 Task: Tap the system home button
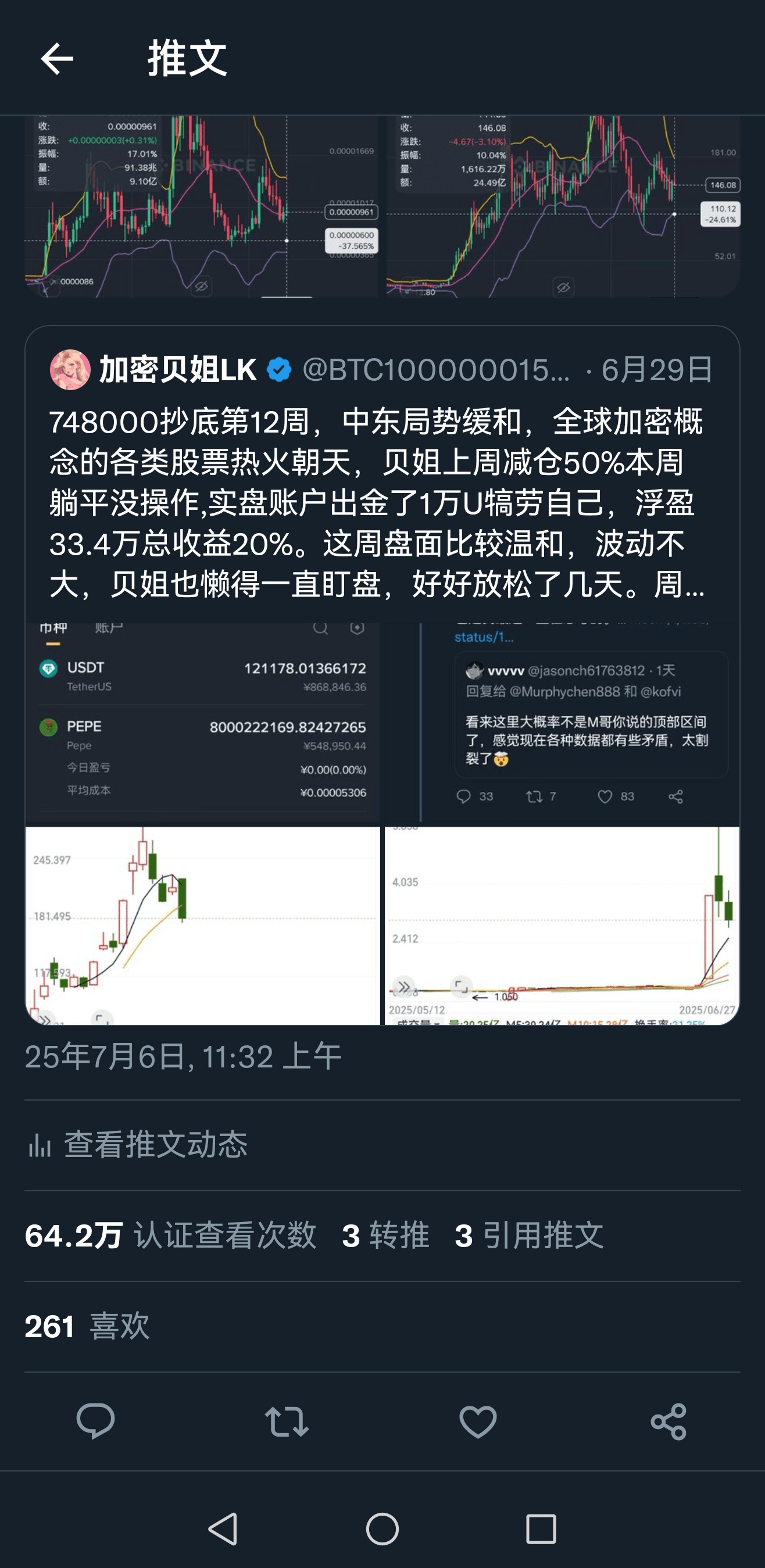(382, 1529)
